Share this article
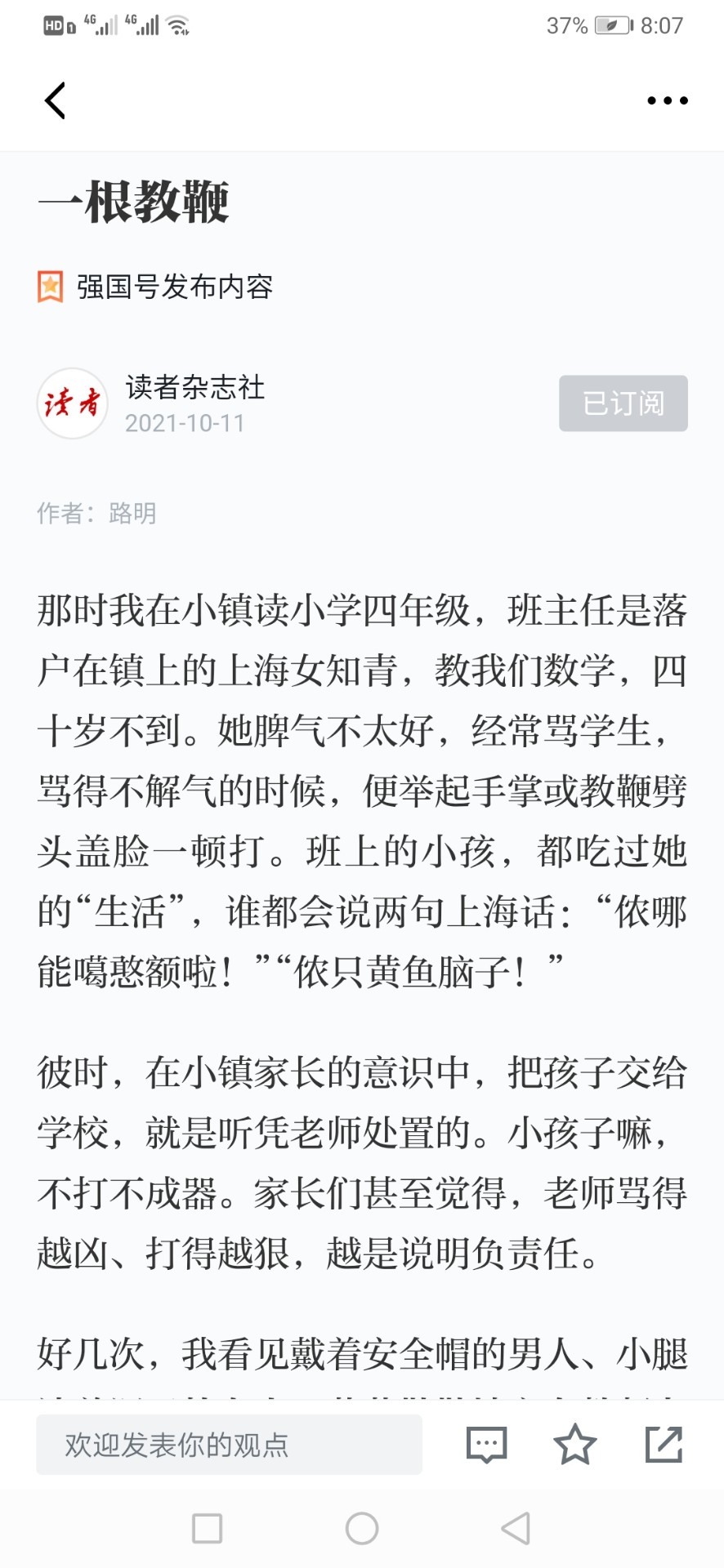The height and width of the screenshot is (1568, 724). click(x=664, y=1444)
